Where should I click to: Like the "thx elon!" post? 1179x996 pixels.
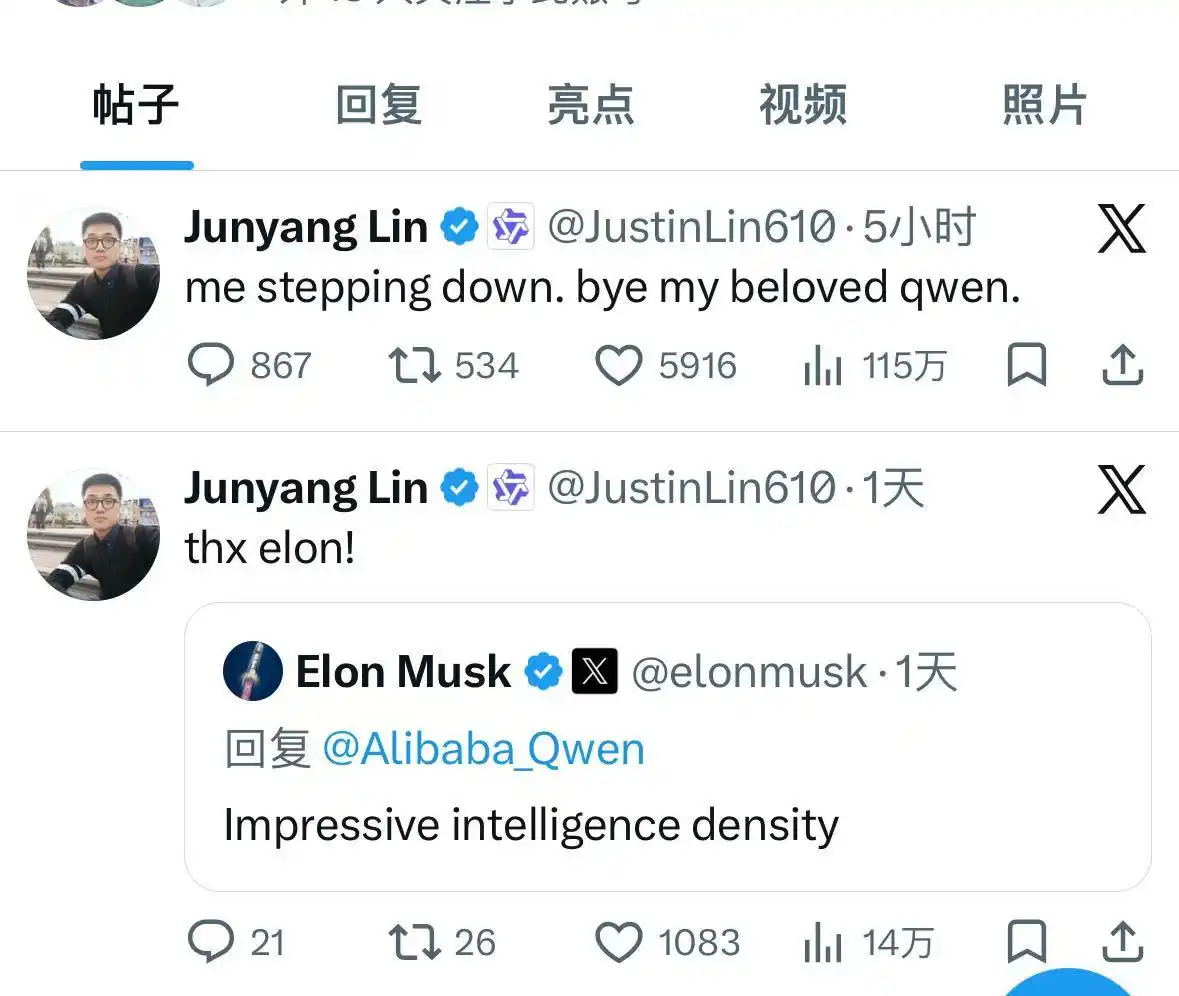pos(618,942)
